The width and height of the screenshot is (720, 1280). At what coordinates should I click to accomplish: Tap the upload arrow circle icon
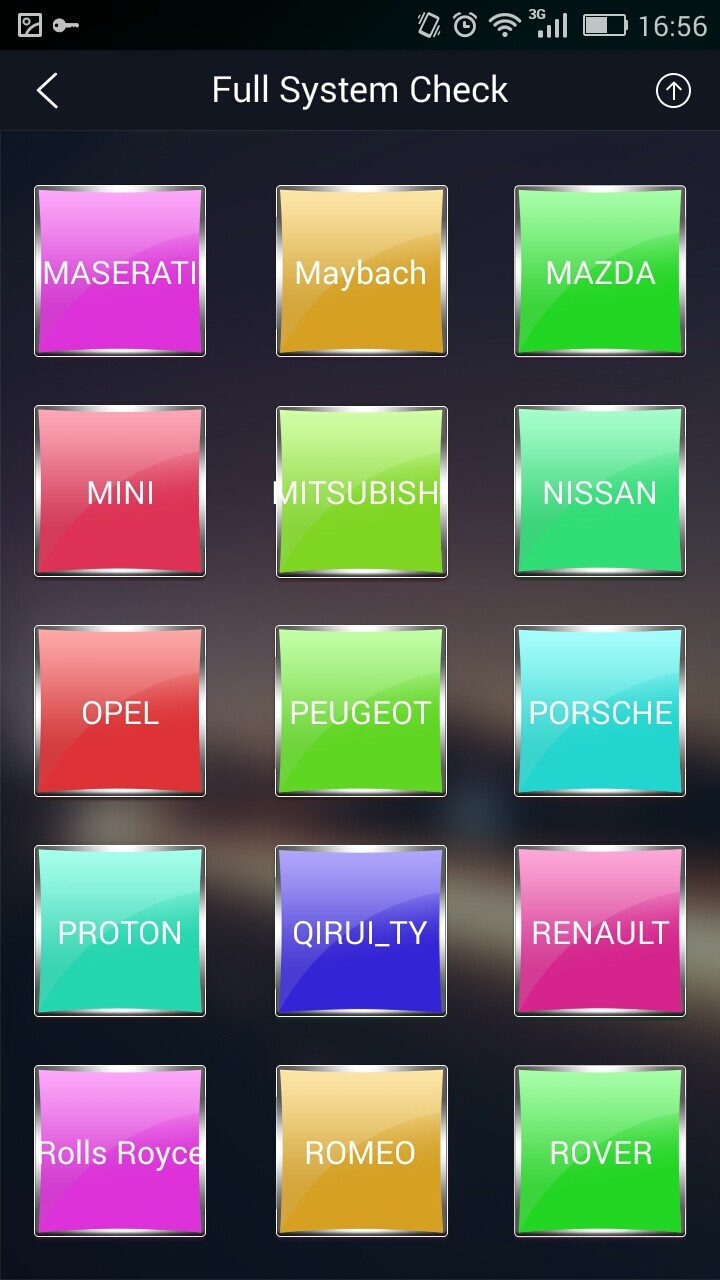click(673, 91)
